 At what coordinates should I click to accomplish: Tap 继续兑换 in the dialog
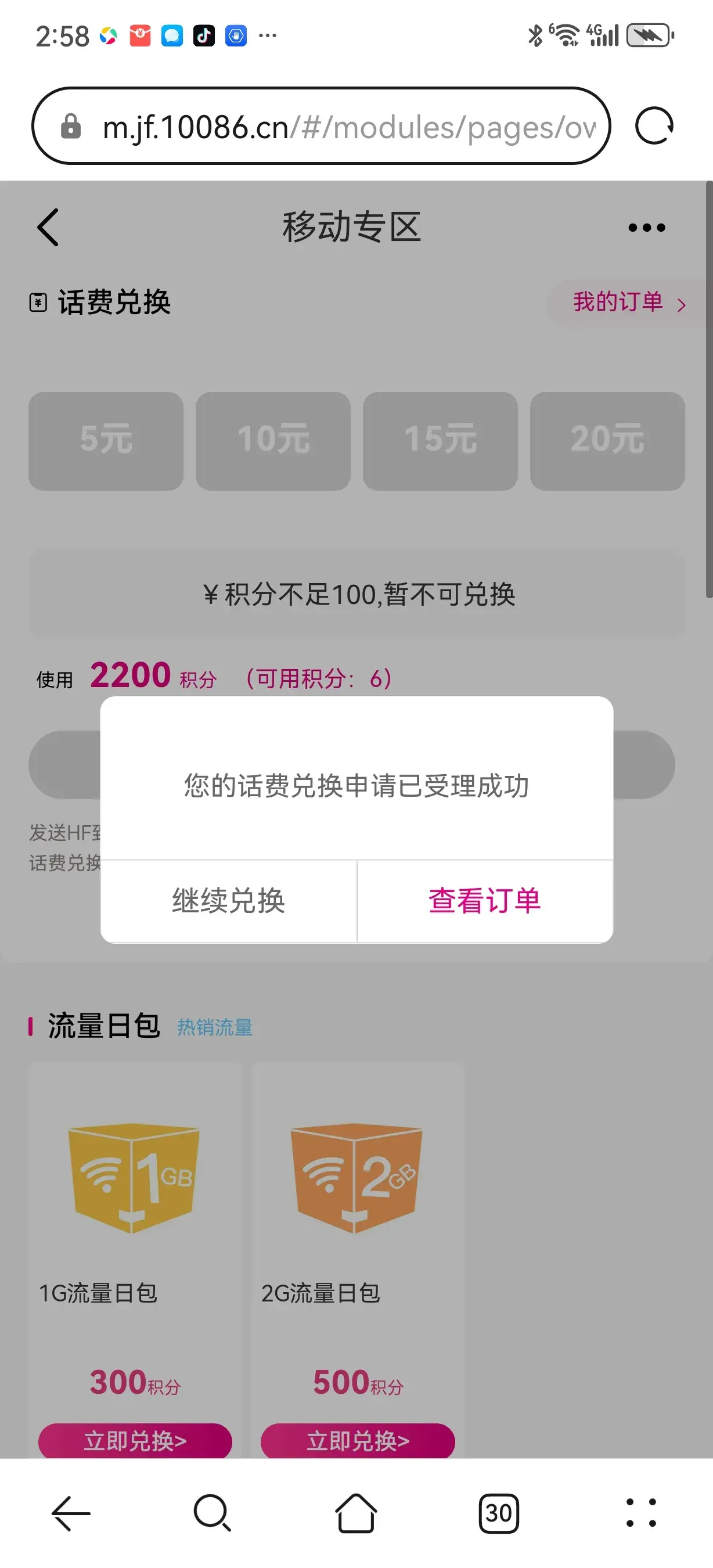click(x=229, y=901)
